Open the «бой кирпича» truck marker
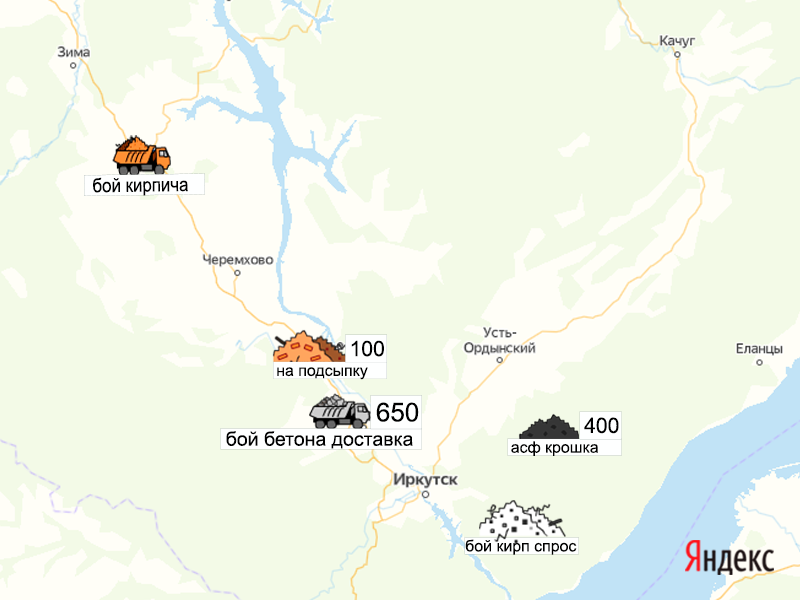800x600 pixels. pos(142,155)
